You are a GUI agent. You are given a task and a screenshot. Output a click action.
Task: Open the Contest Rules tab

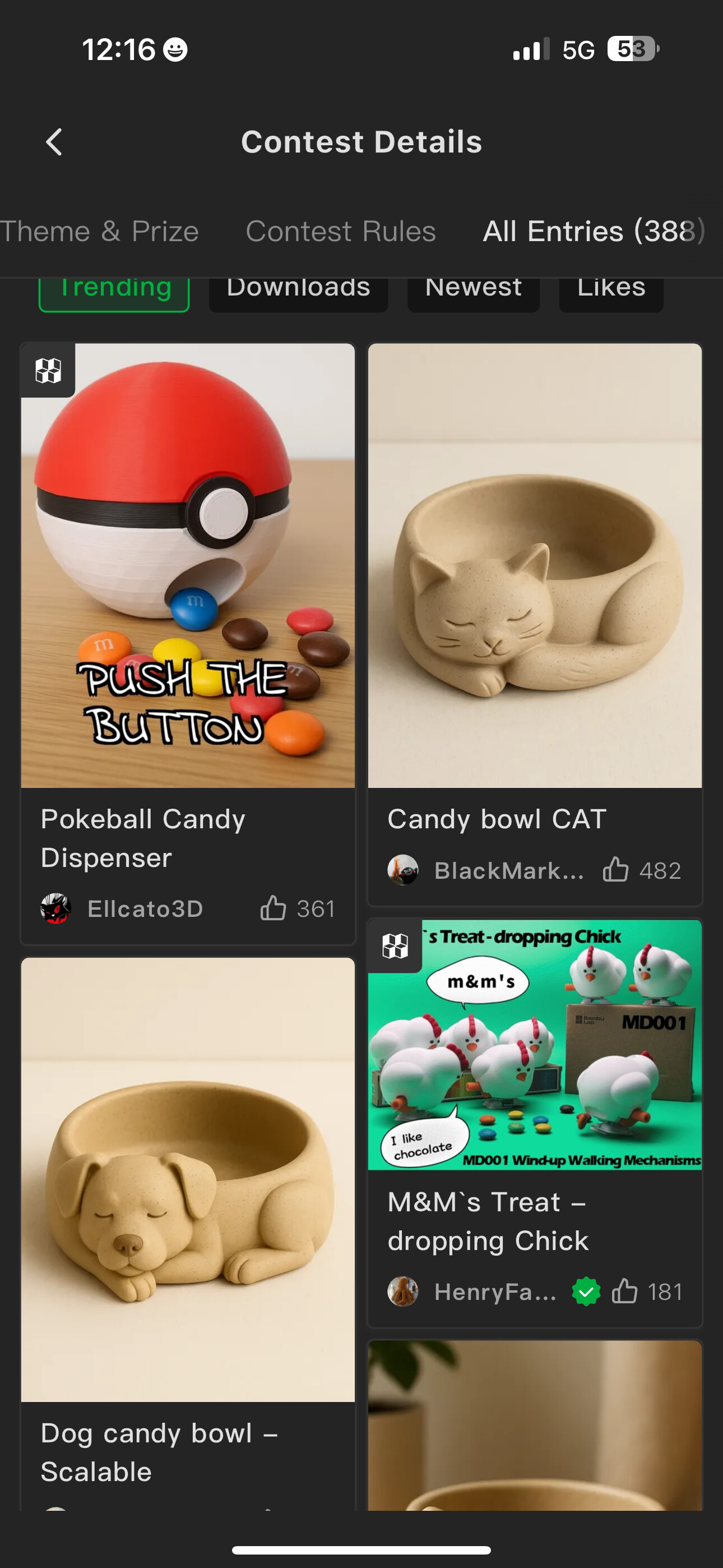coord(341,232)
